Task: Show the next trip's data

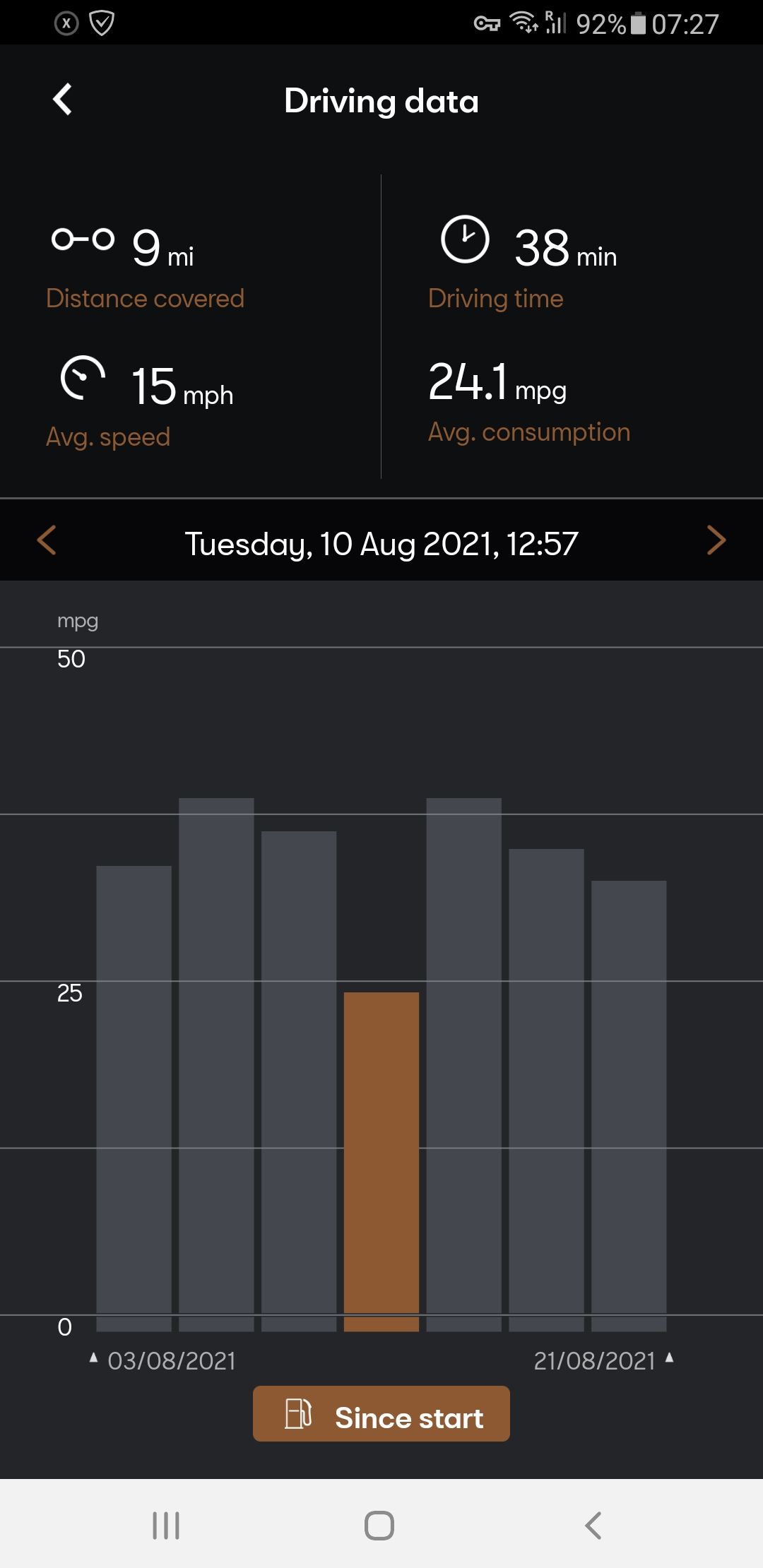Action: (x=716, y=541)
